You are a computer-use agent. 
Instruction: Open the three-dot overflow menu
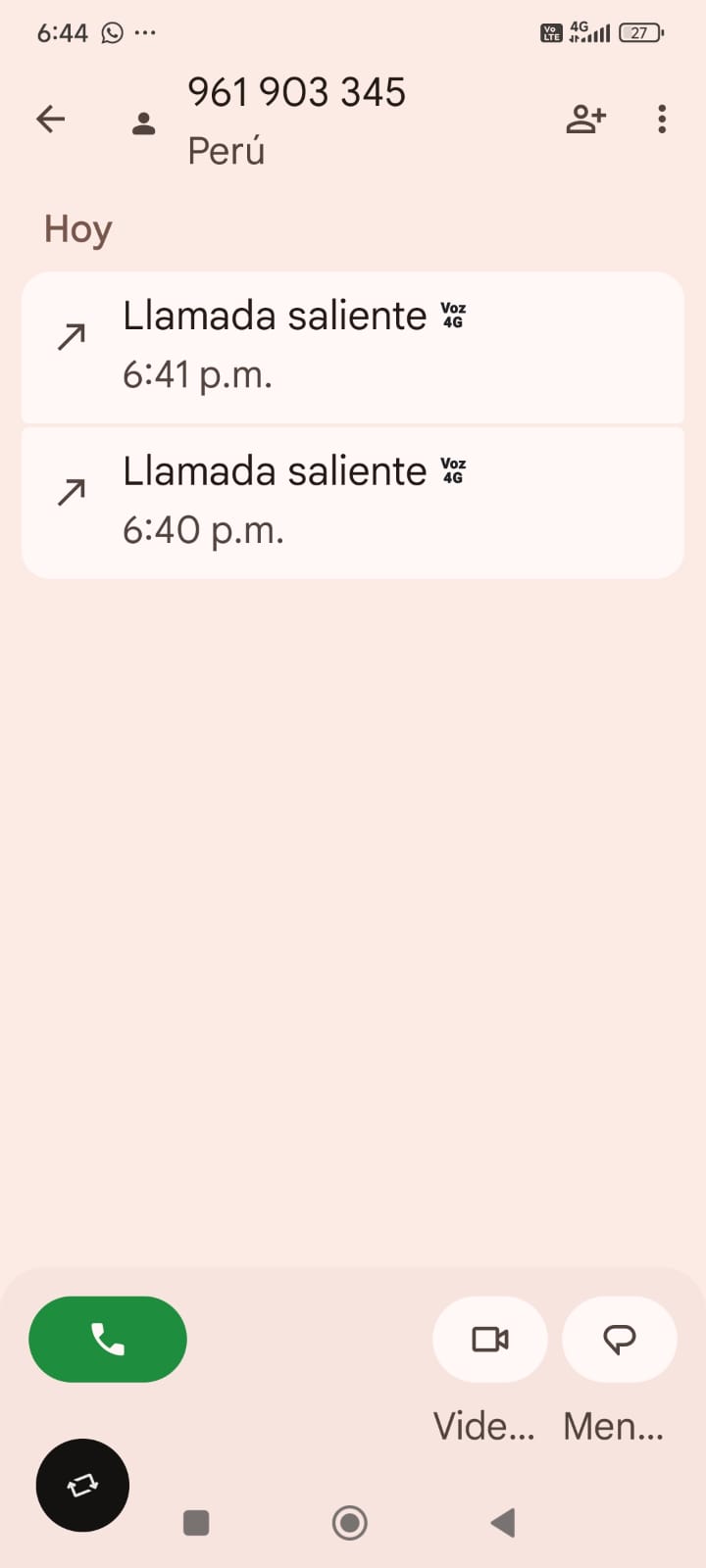click(662, 120)
